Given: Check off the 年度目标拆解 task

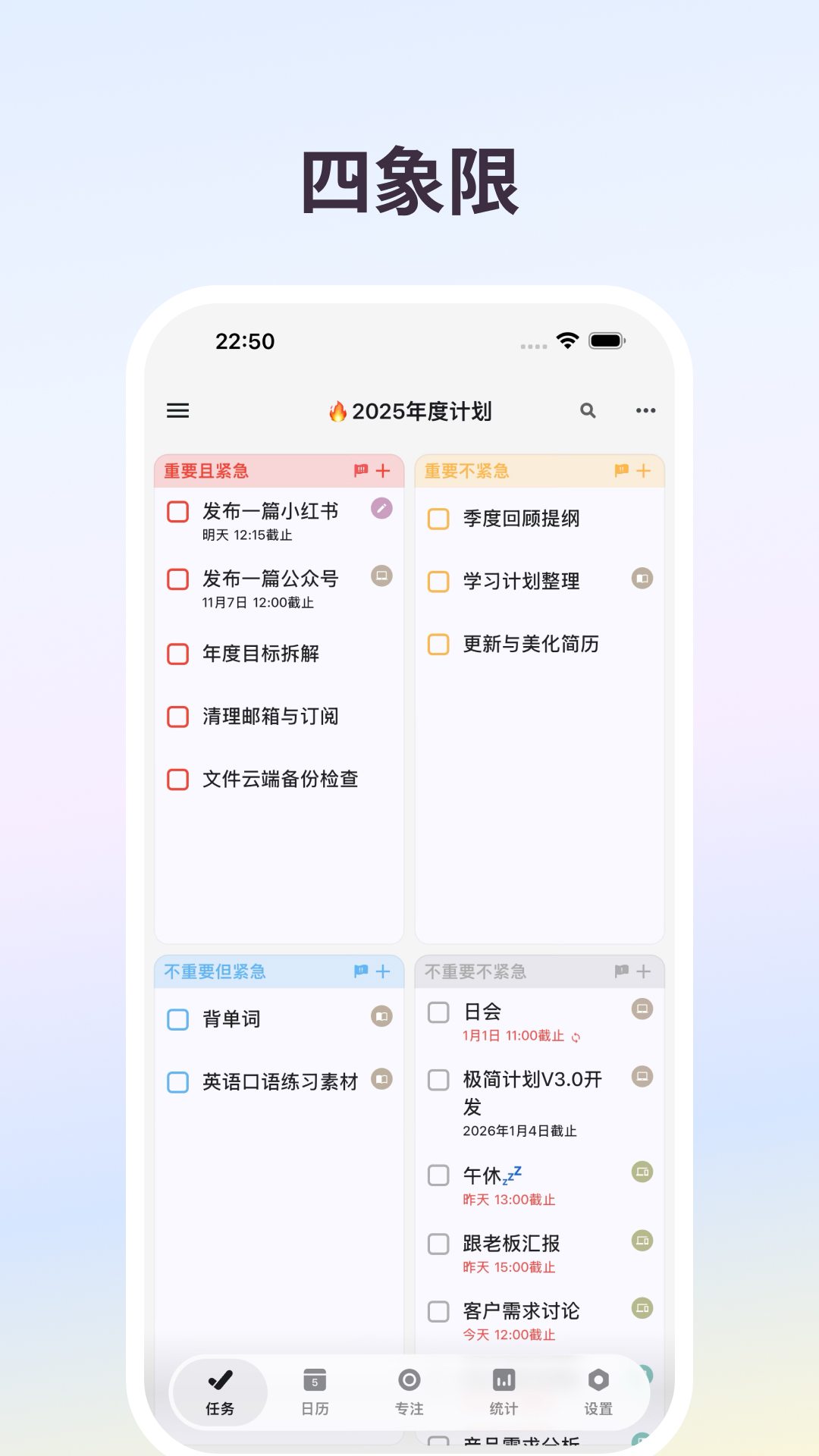Looking at the screenshot, I should point(177,653).
